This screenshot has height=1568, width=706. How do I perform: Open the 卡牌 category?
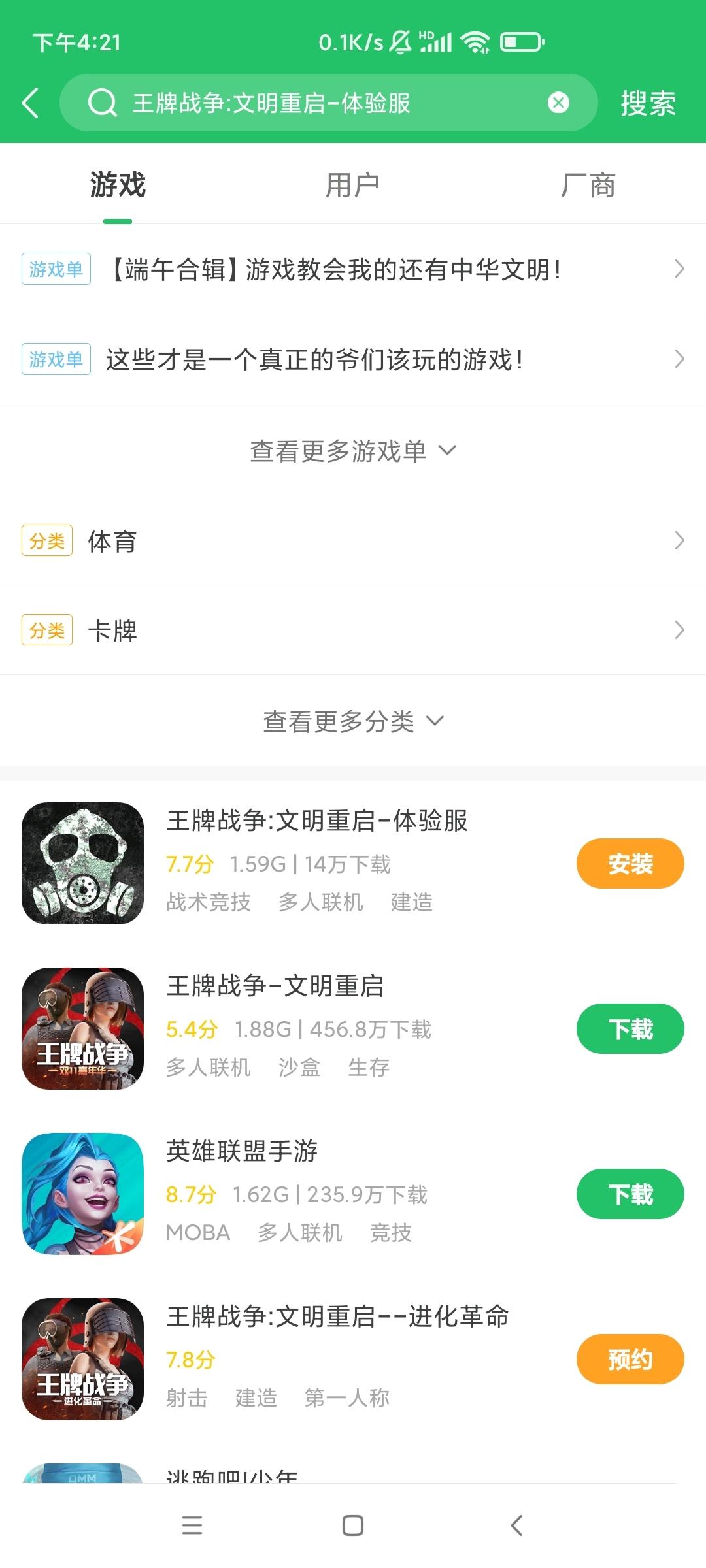tap(353, 630)
